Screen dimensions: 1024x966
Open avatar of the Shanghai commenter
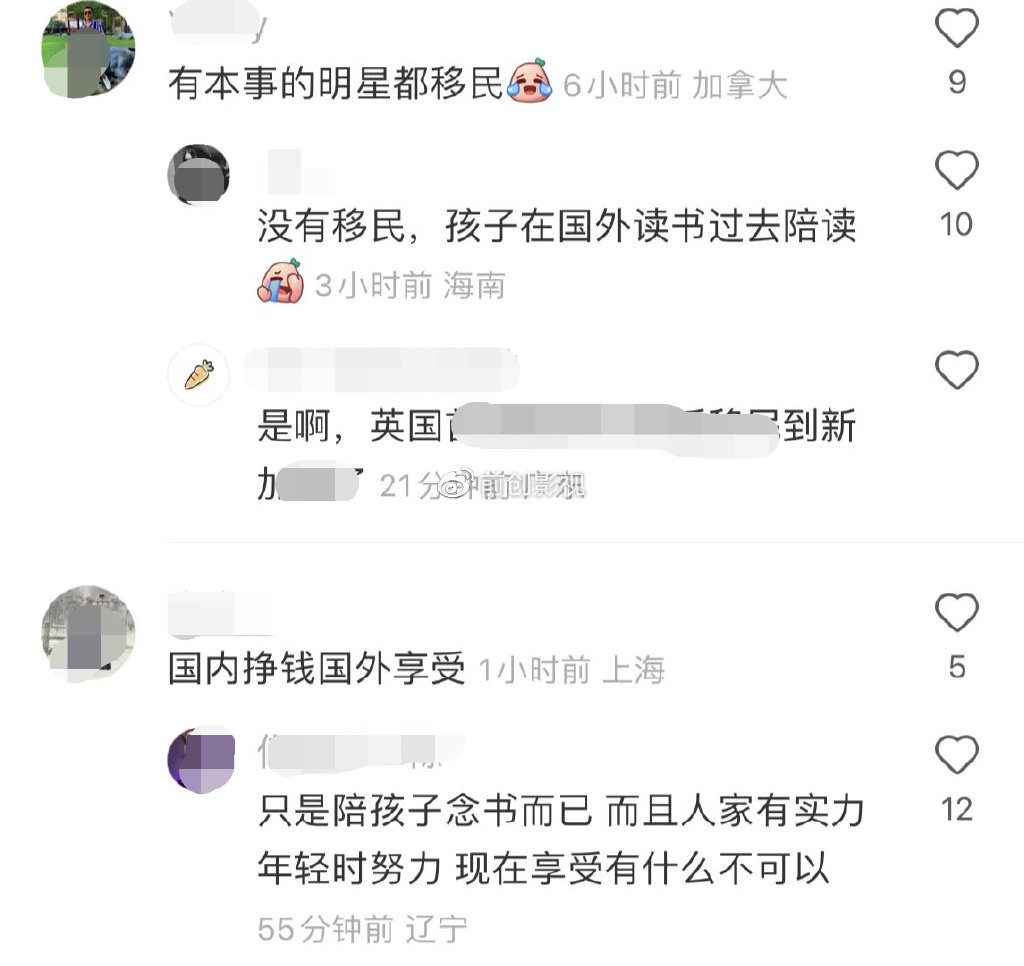pos(88,634)
